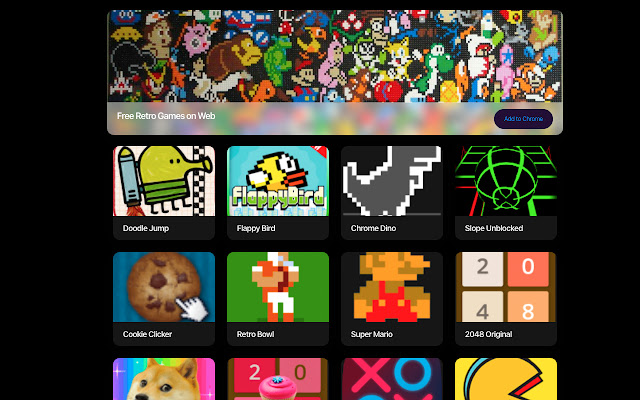Open the Pac-Man game tile
The height and width of the screenshot is (400, 640).
coord(506,381)
